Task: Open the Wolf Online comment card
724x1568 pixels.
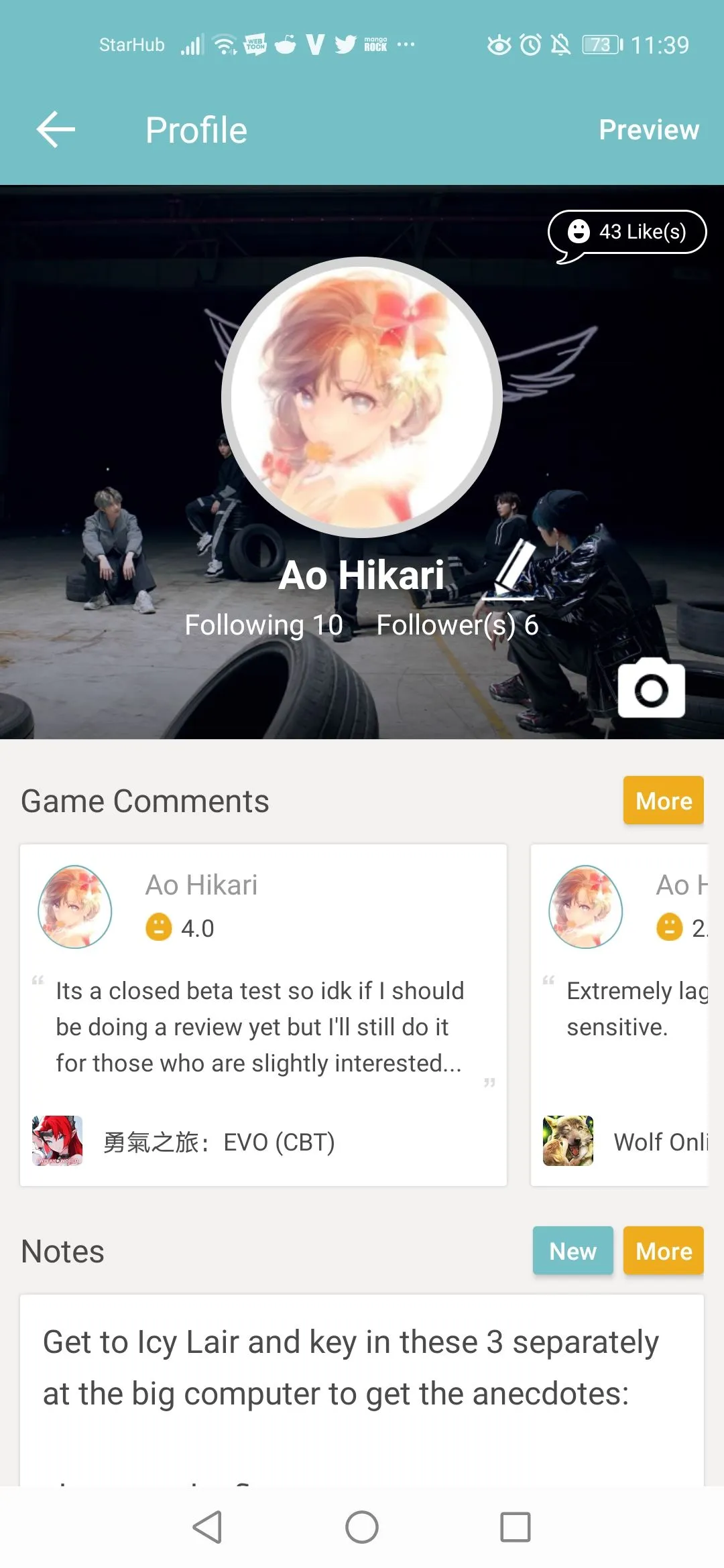Action: pos(620,1015)
